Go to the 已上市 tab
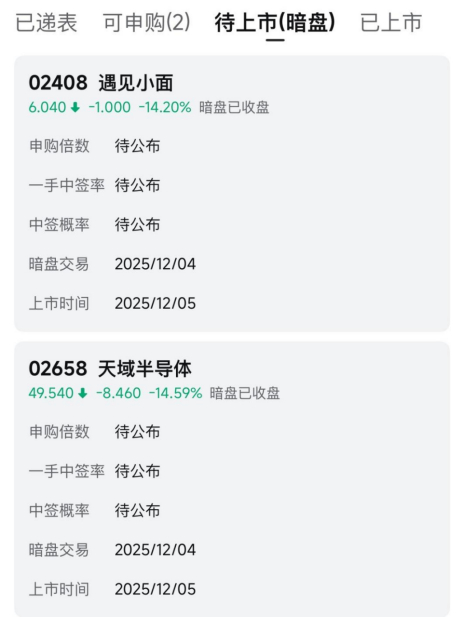This screenshot has width=463, height=617. click(391, 22)
